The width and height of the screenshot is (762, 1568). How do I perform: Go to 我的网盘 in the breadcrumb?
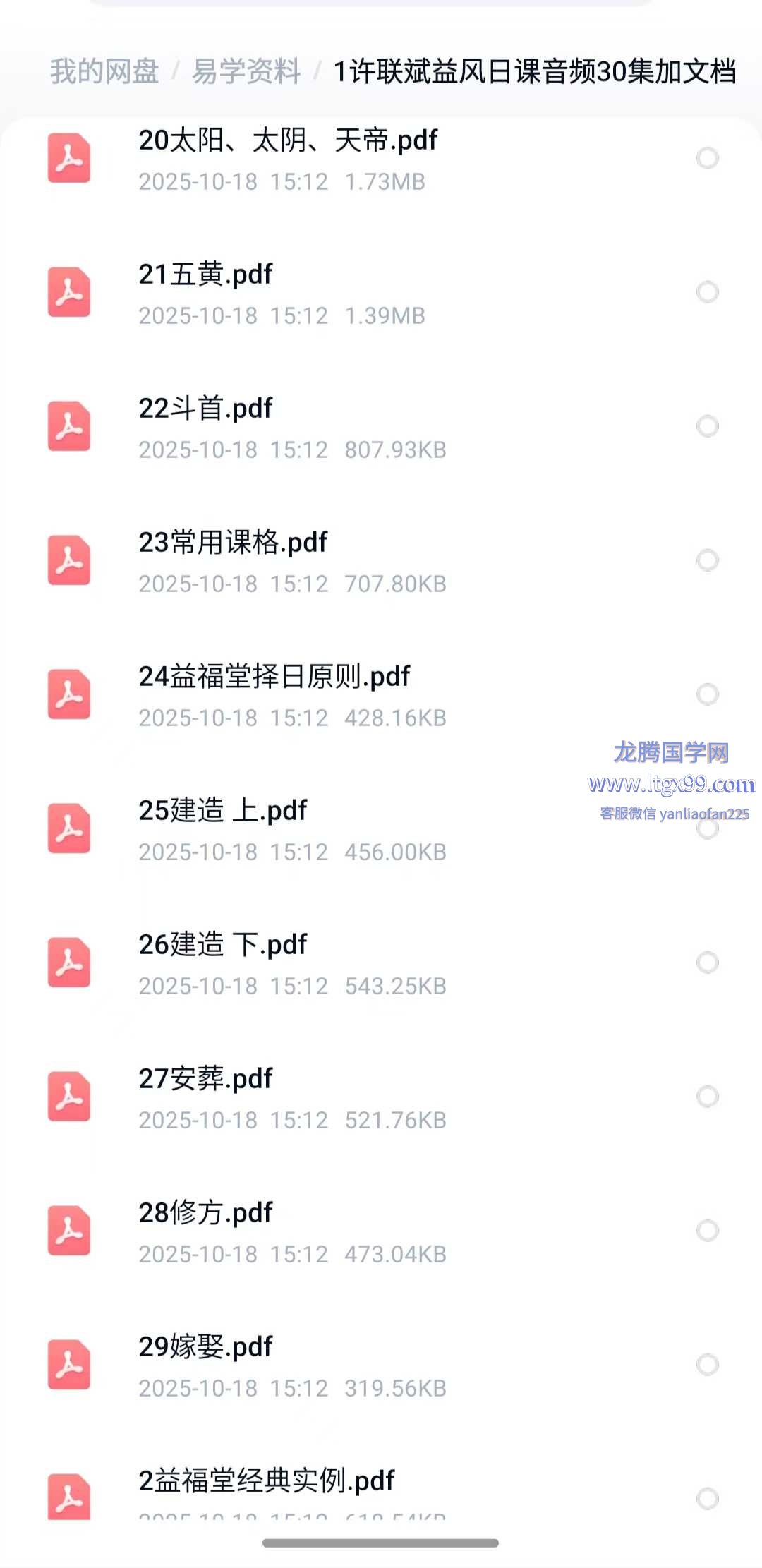coord(104,71)
